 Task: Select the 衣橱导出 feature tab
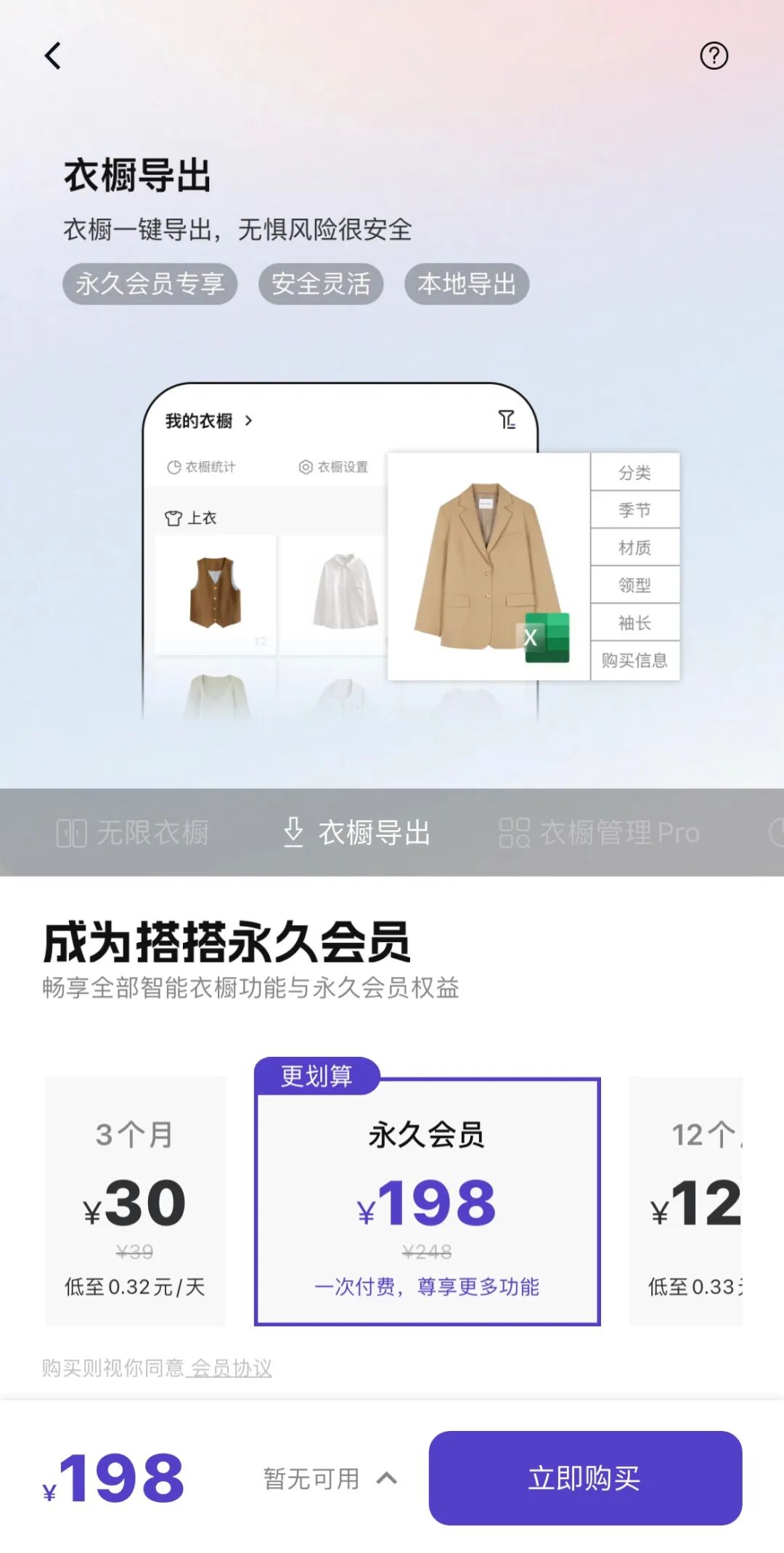[357, 832]
